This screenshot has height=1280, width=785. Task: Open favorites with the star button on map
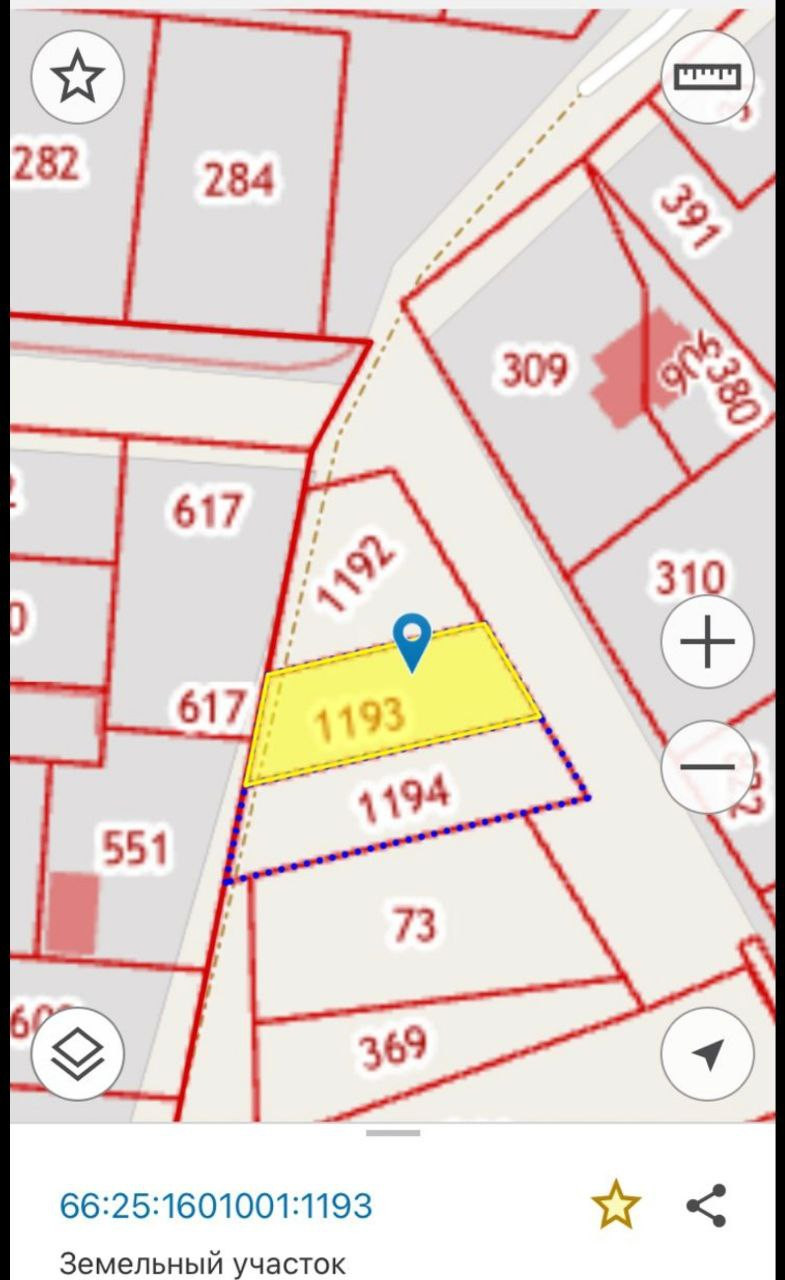pyautogui.click(x=77, y=77)
